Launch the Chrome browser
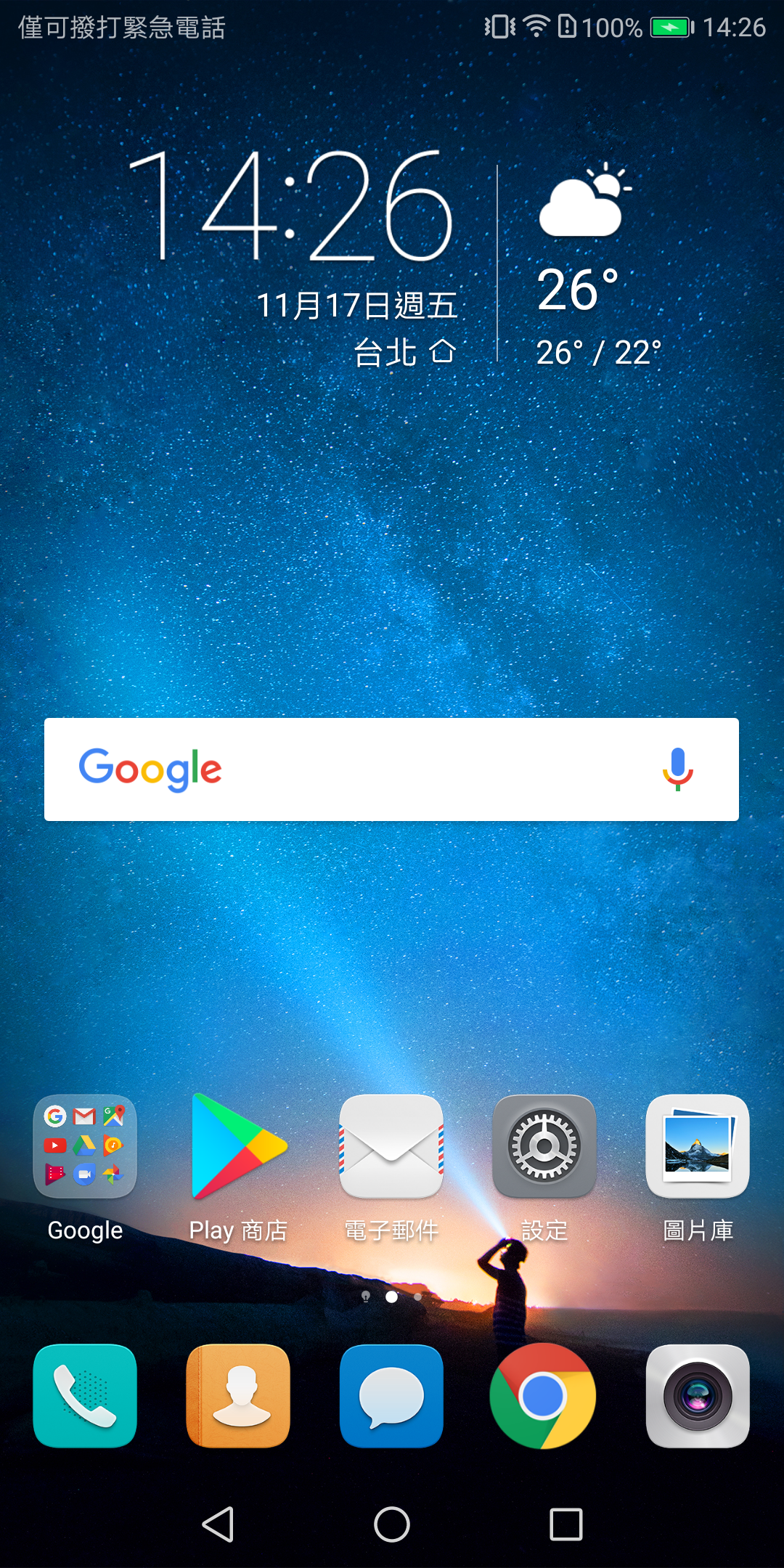Screen dimensions: 784x1568 point(543,1396)
